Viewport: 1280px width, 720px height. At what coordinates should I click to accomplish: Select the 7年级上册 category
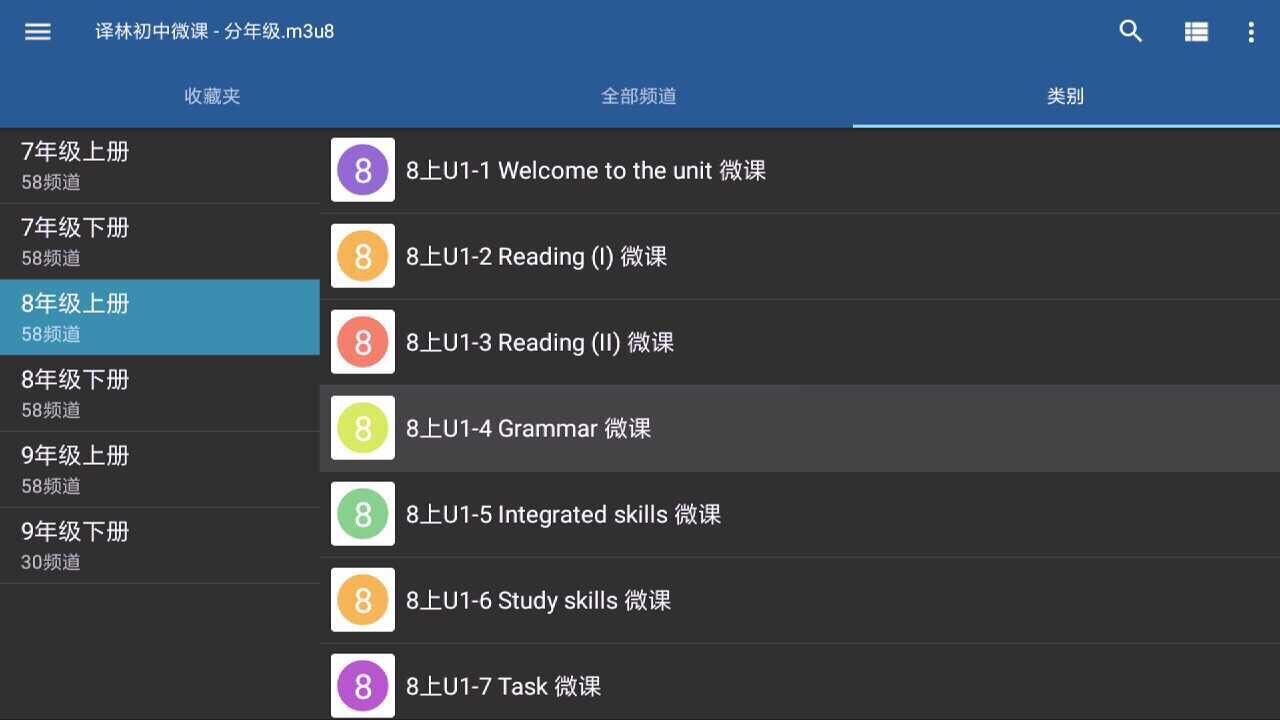[160, 166]
